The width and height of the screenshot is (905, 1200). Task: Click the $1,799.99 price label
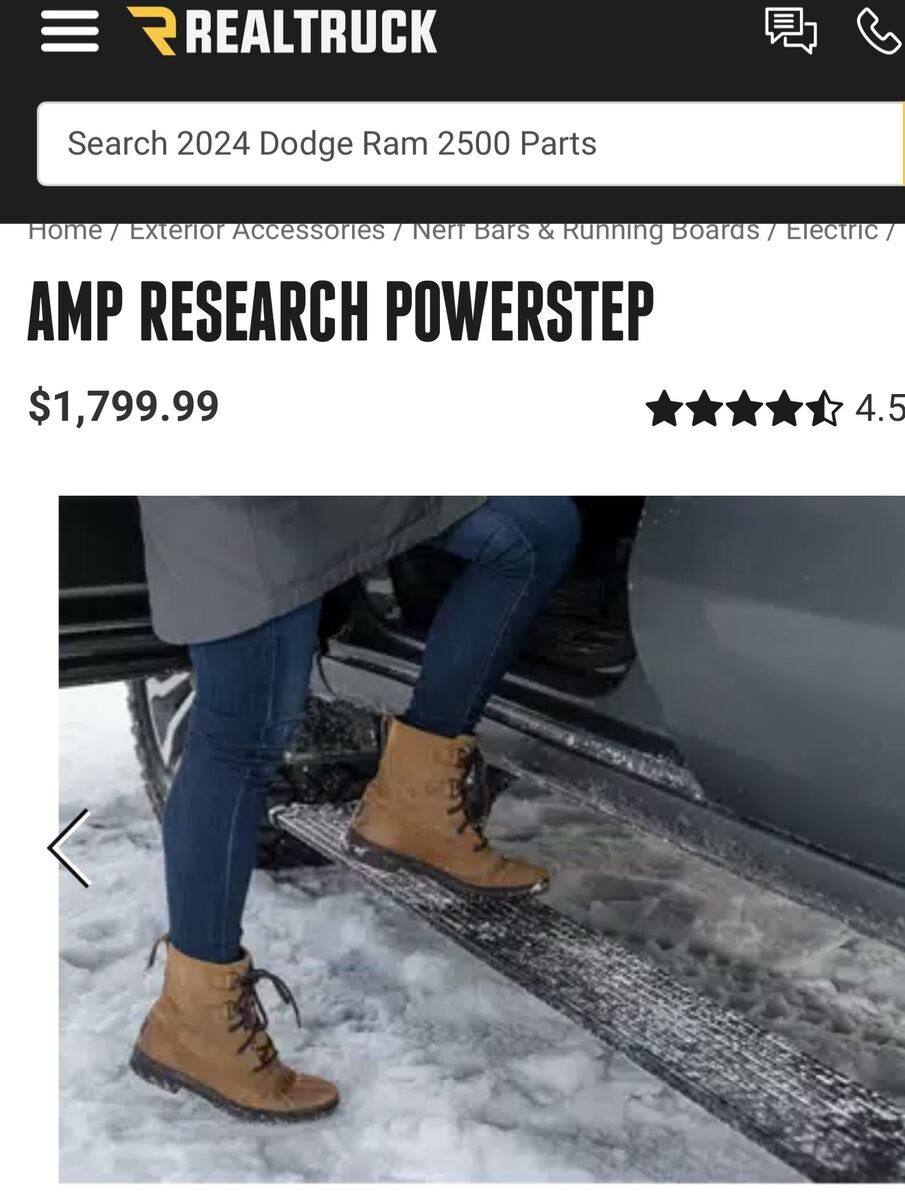pyautogui.click(x=122, y=407)
